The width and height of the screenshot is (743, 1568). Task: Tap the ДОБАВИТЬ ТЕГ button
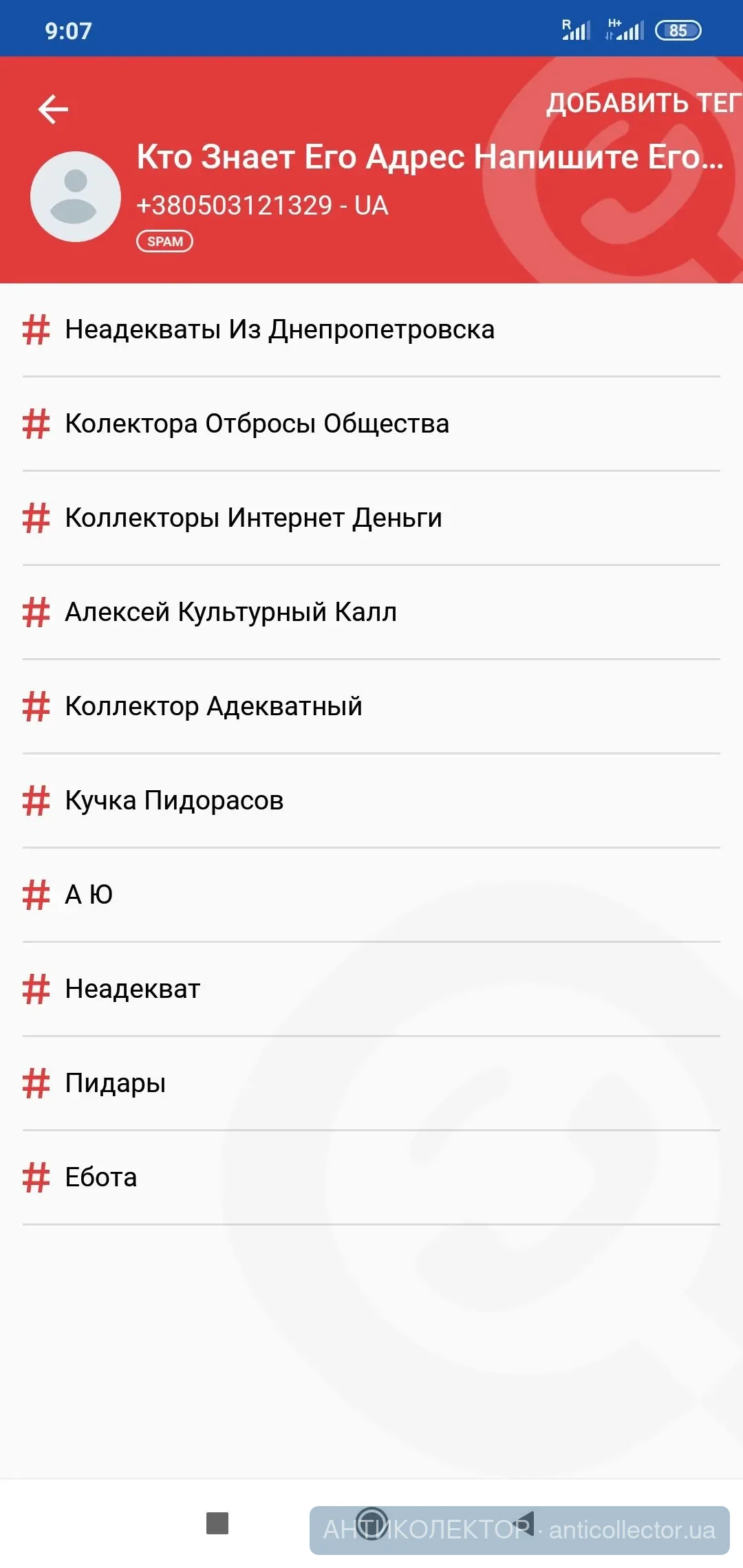(643, 103)
